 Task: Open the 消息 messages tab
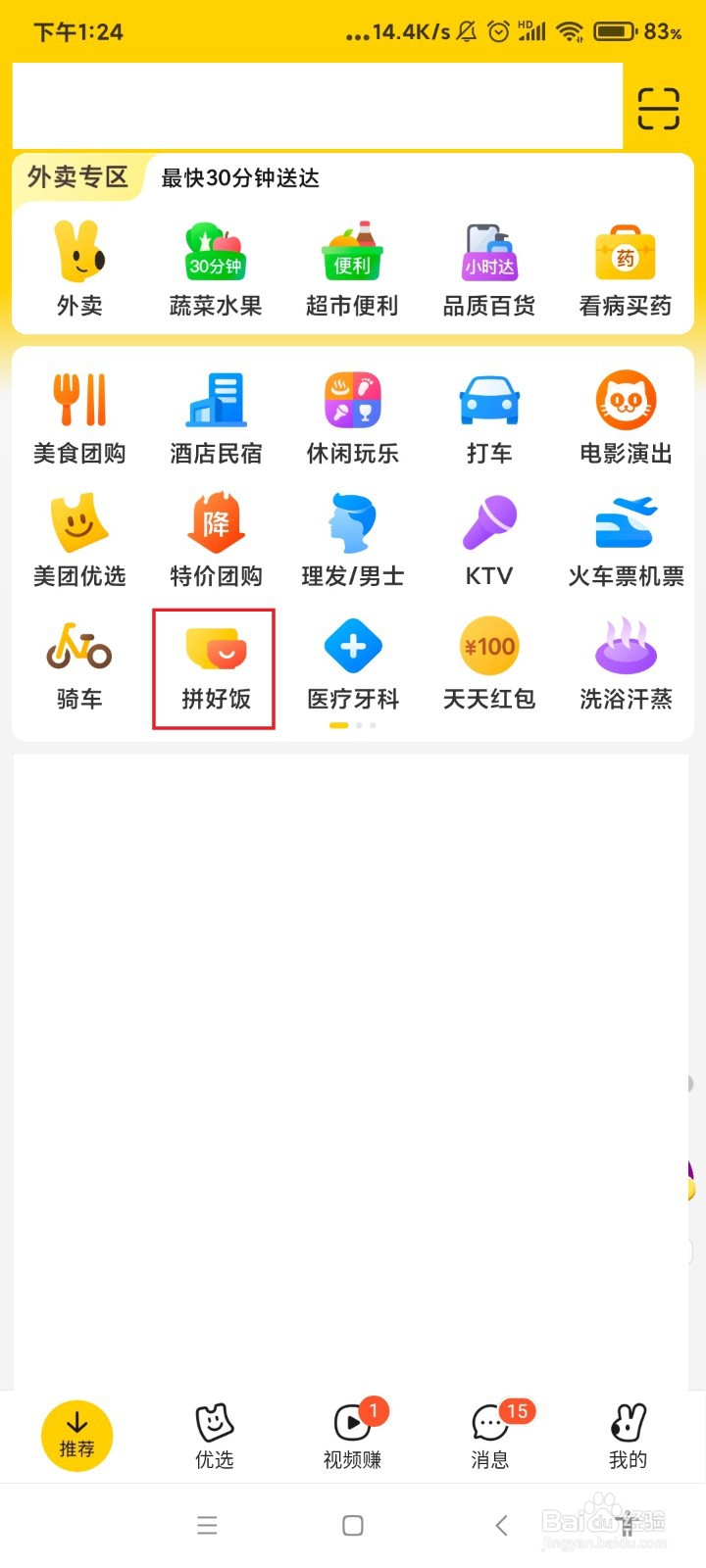[x=490, y=1436]
